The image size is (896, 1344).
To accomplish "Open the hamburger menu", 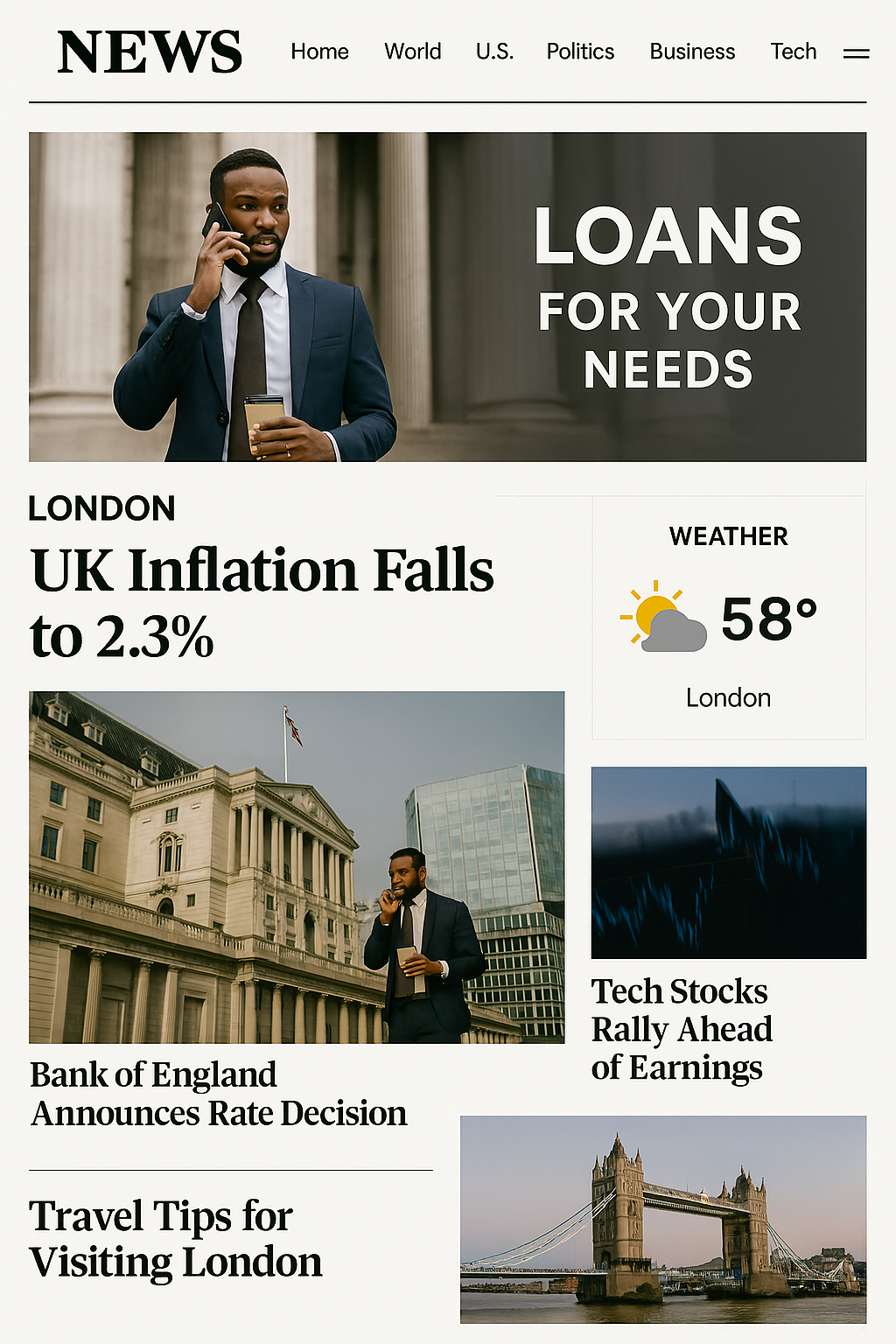I will click(856, 53).
